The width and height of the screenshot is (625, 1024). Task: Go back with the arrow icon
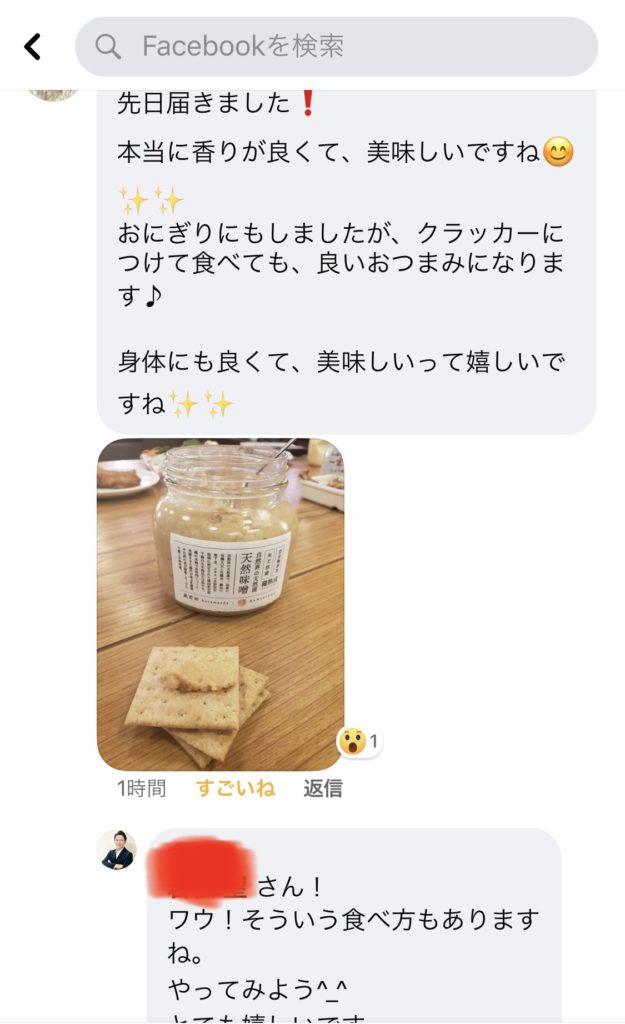click(33, 46)
